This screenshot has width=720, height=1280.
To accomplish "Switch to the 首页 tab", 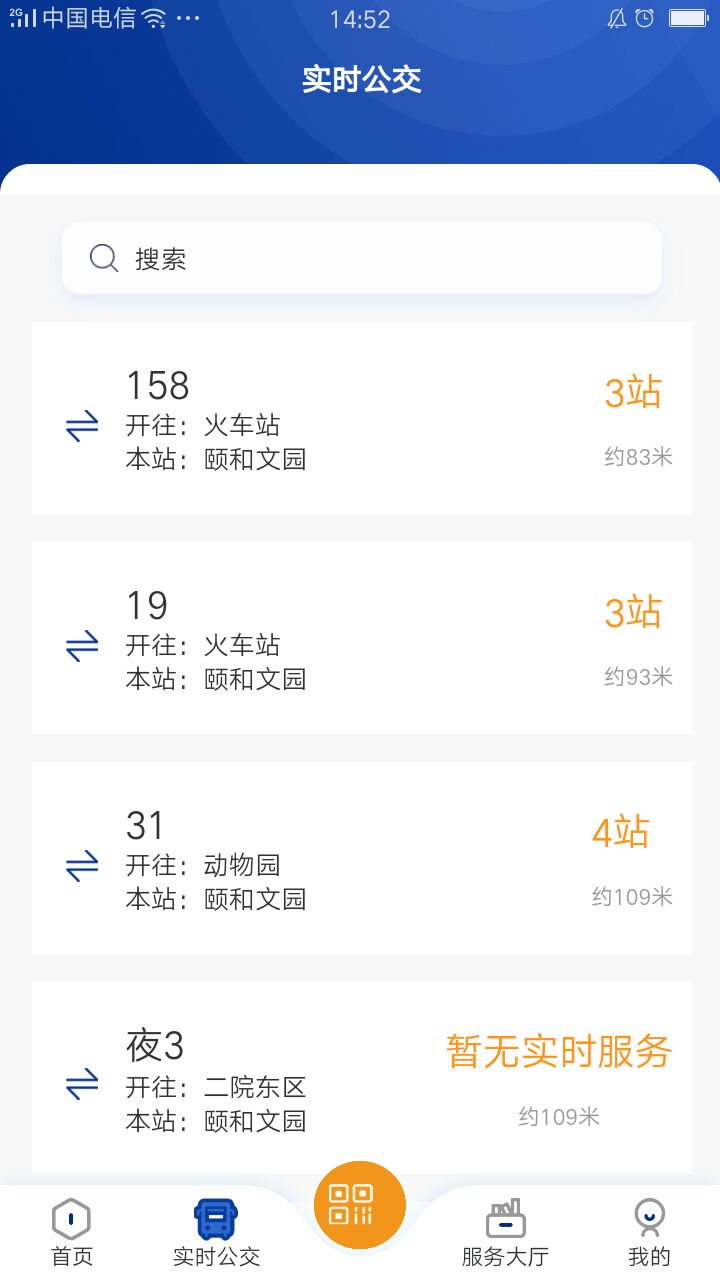I will 69,1230.
